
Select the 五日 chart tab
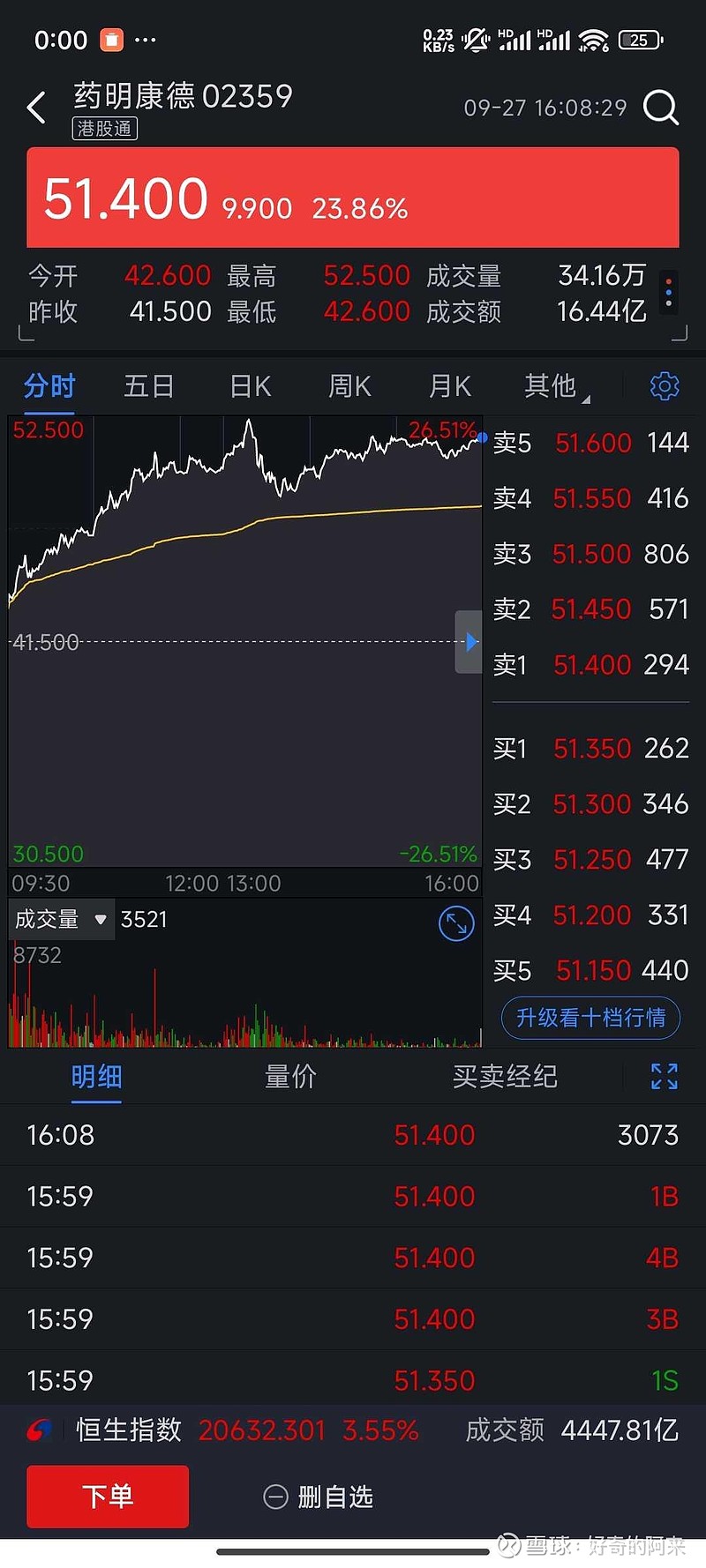coord(148,385)
